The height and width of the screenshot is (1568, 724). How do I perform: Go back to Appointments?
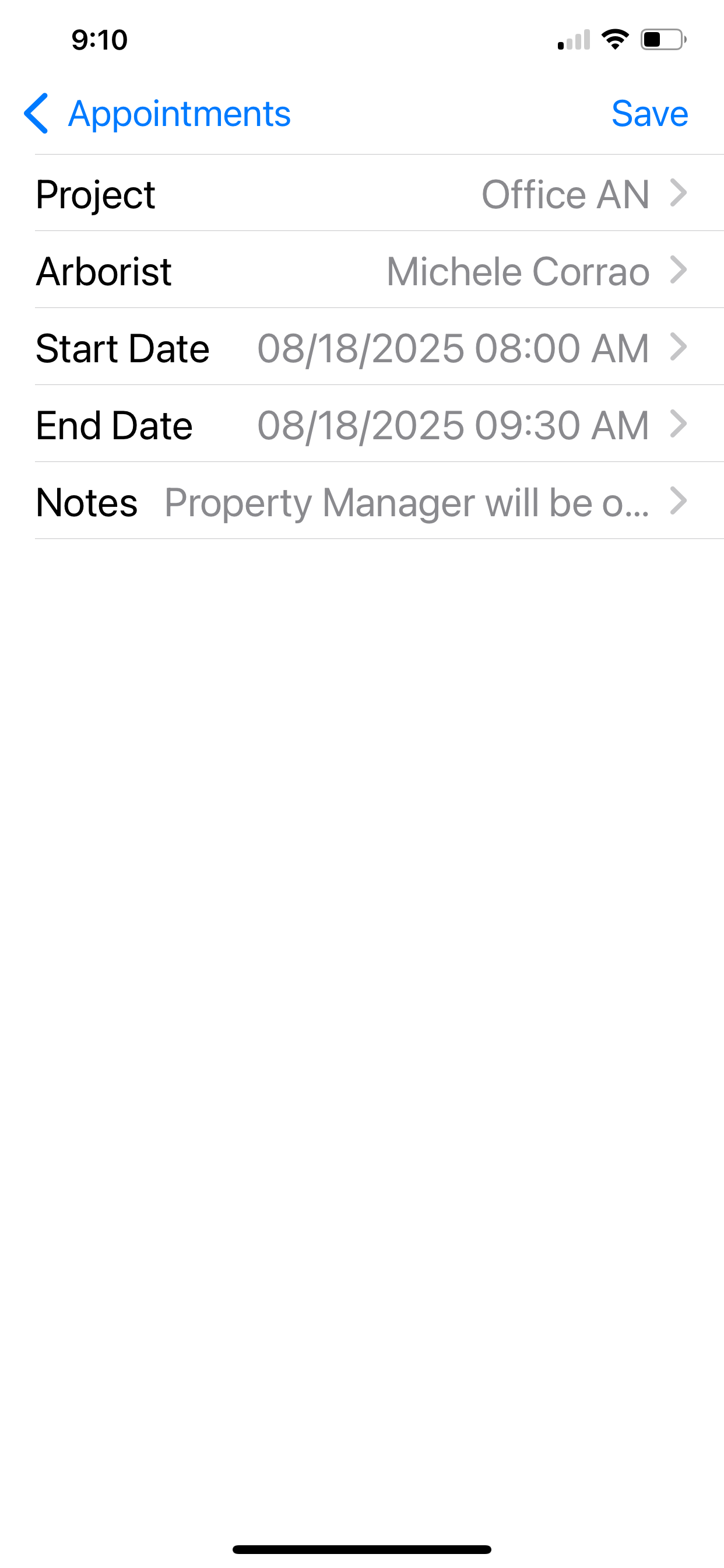pos(157,114)
